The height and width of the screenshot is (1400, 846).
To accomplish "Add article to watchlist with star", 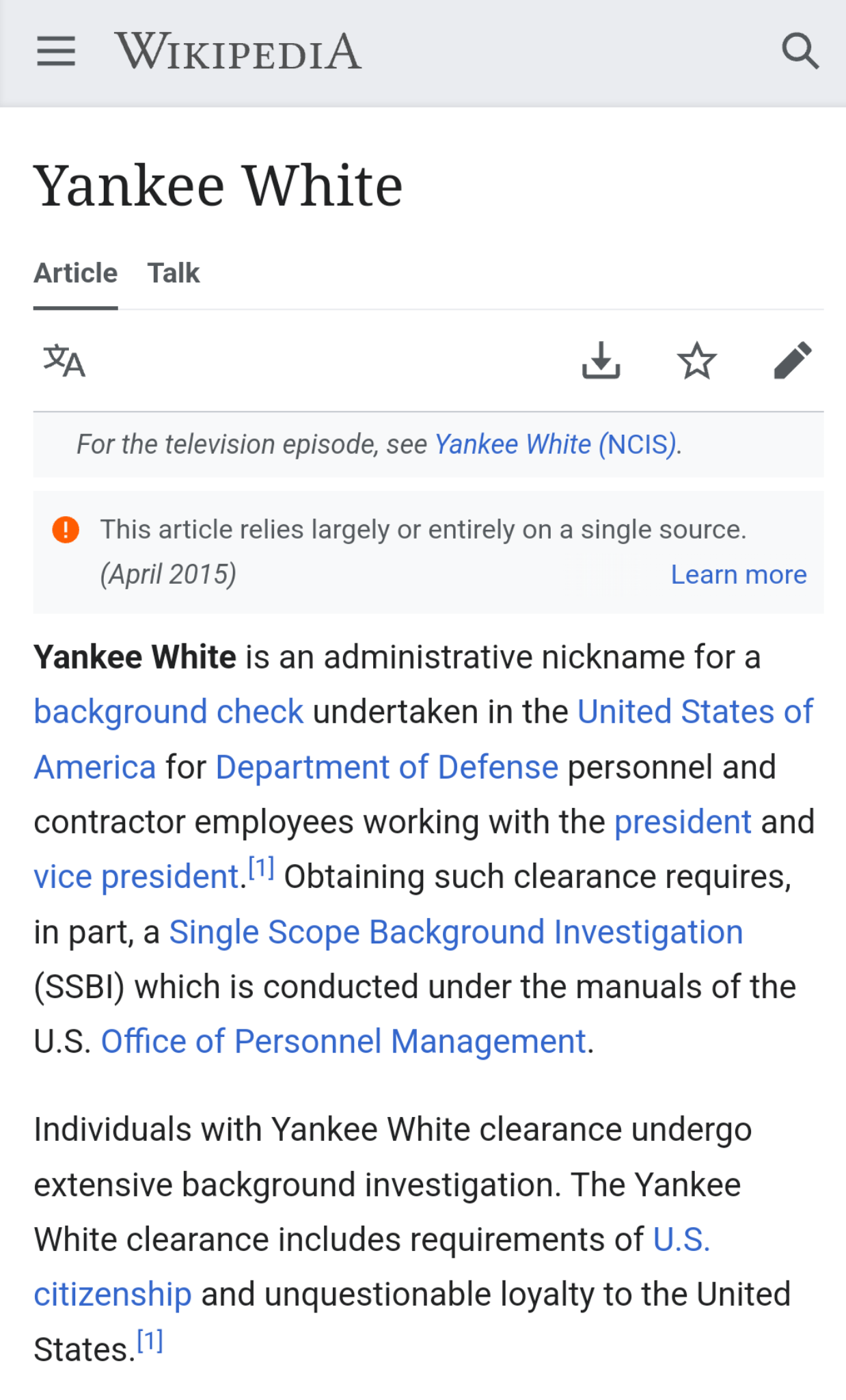I will coord(696,360).
